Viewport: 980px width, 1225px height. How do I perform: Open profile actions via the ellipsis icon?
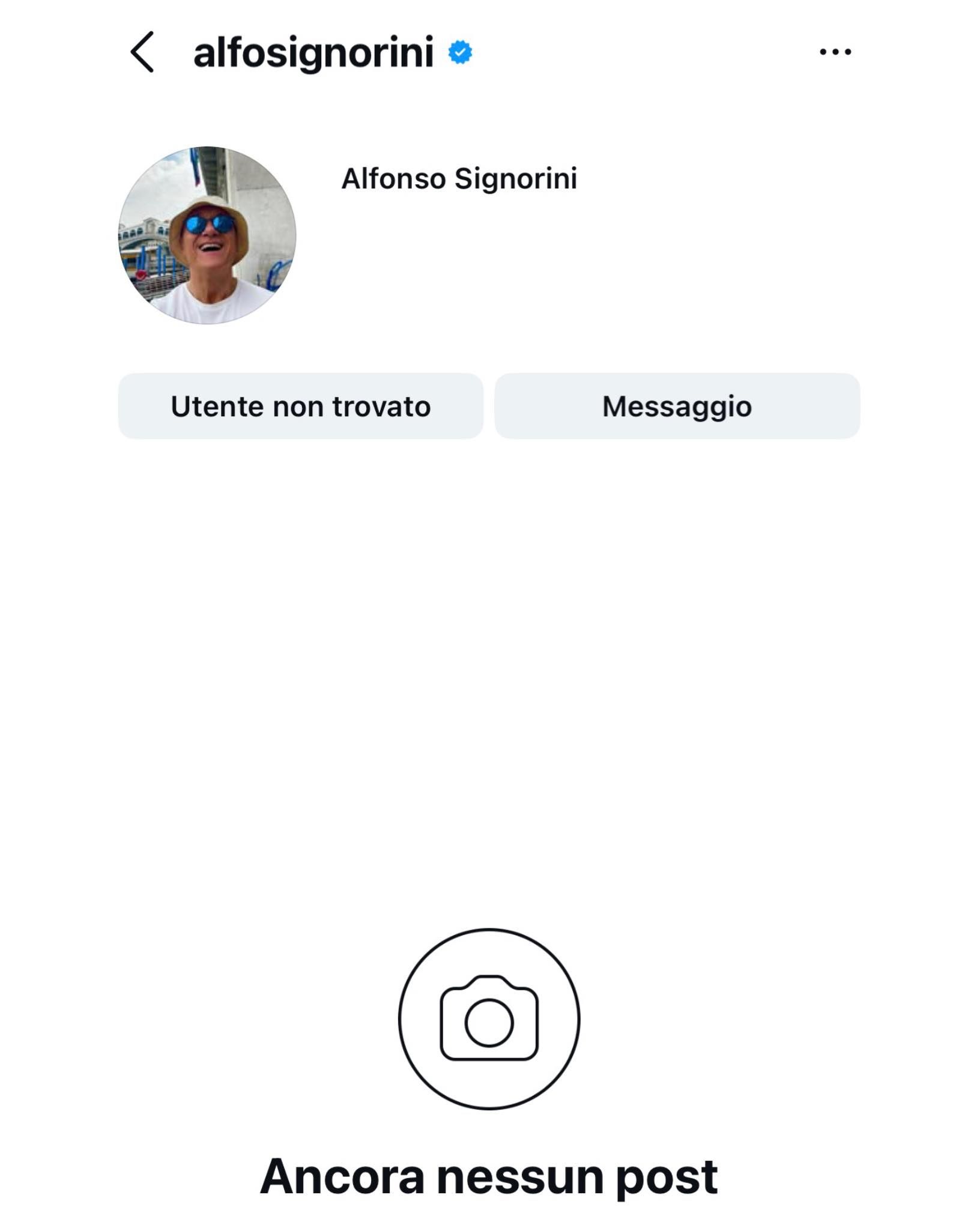click(x=836, y=53)
